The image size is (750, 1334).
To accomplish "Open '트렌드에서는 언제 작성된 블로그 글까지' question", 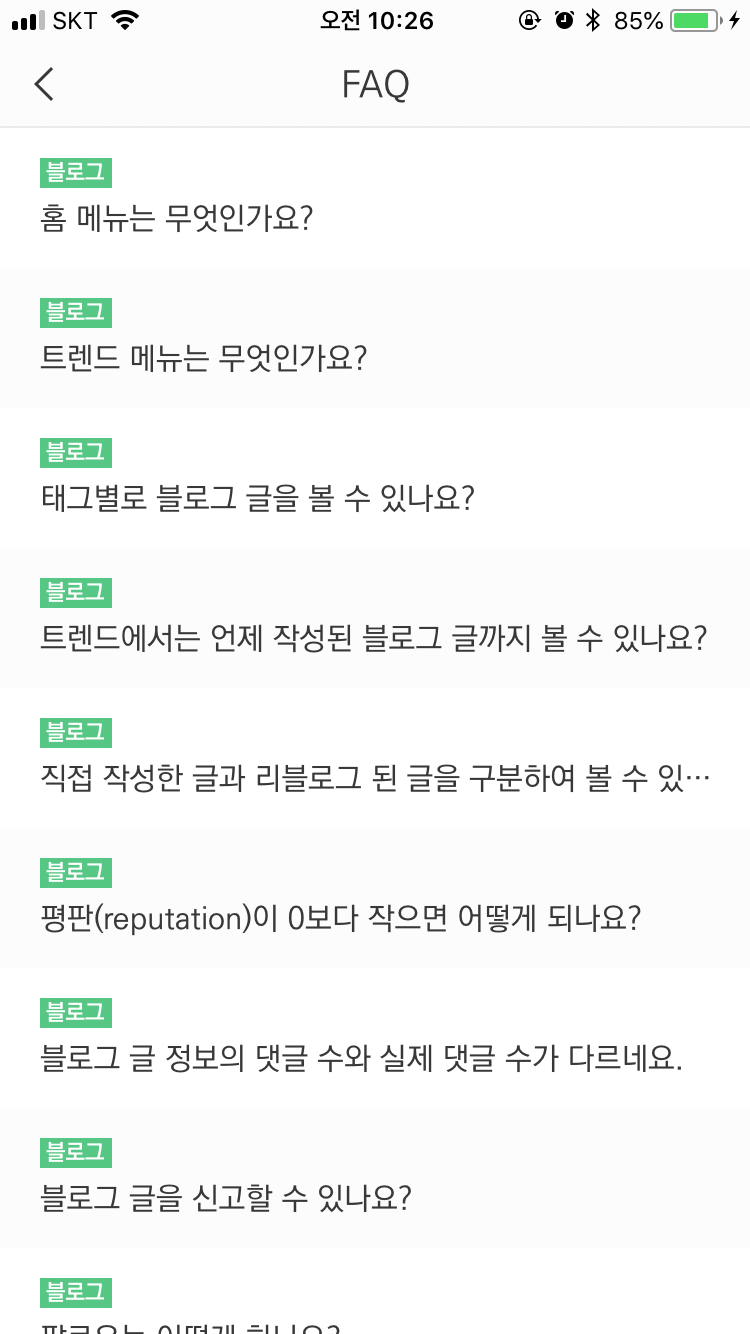I will click(375, 618).
